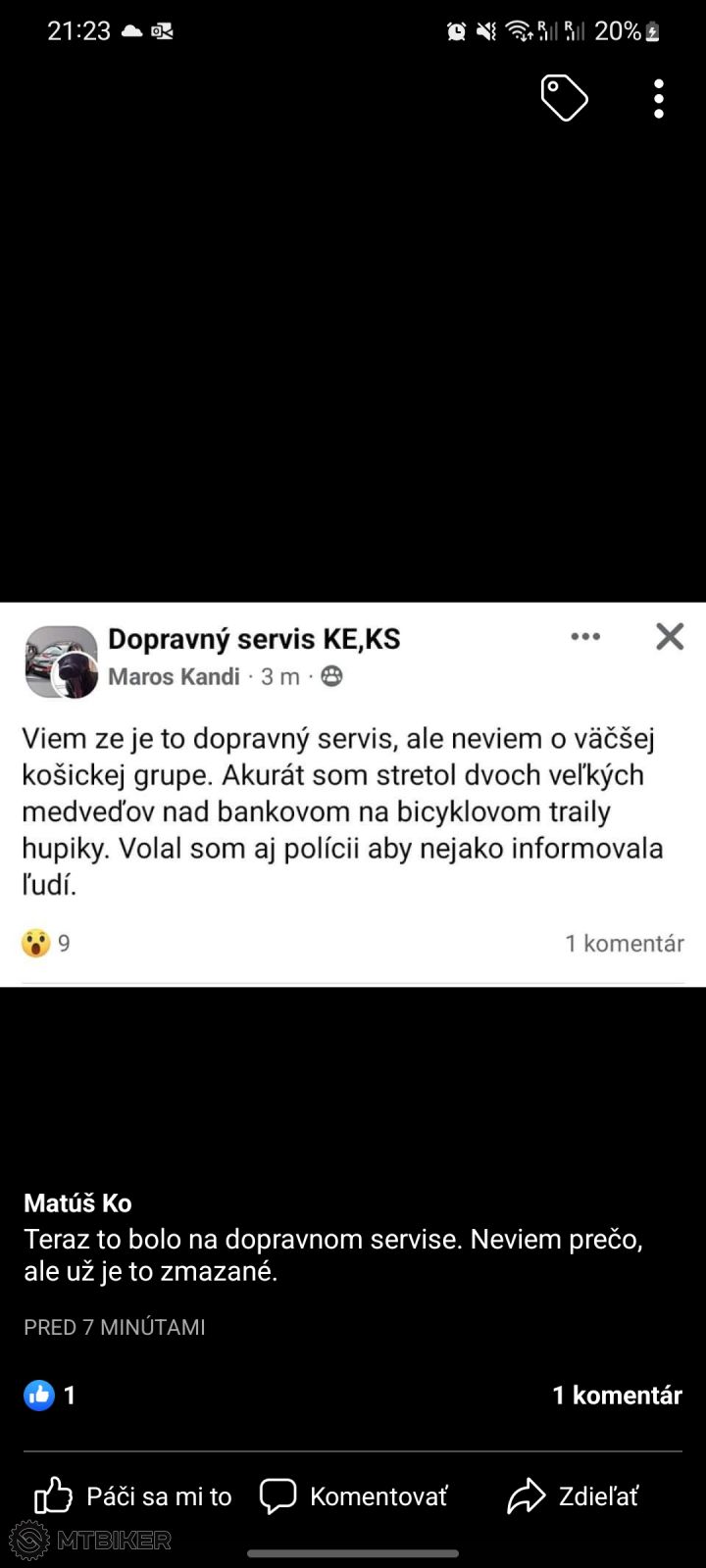This screenshot has width=706, height=1568.
Task: Share the photo via Zdieľať
Action: [x=573, y=1496]
